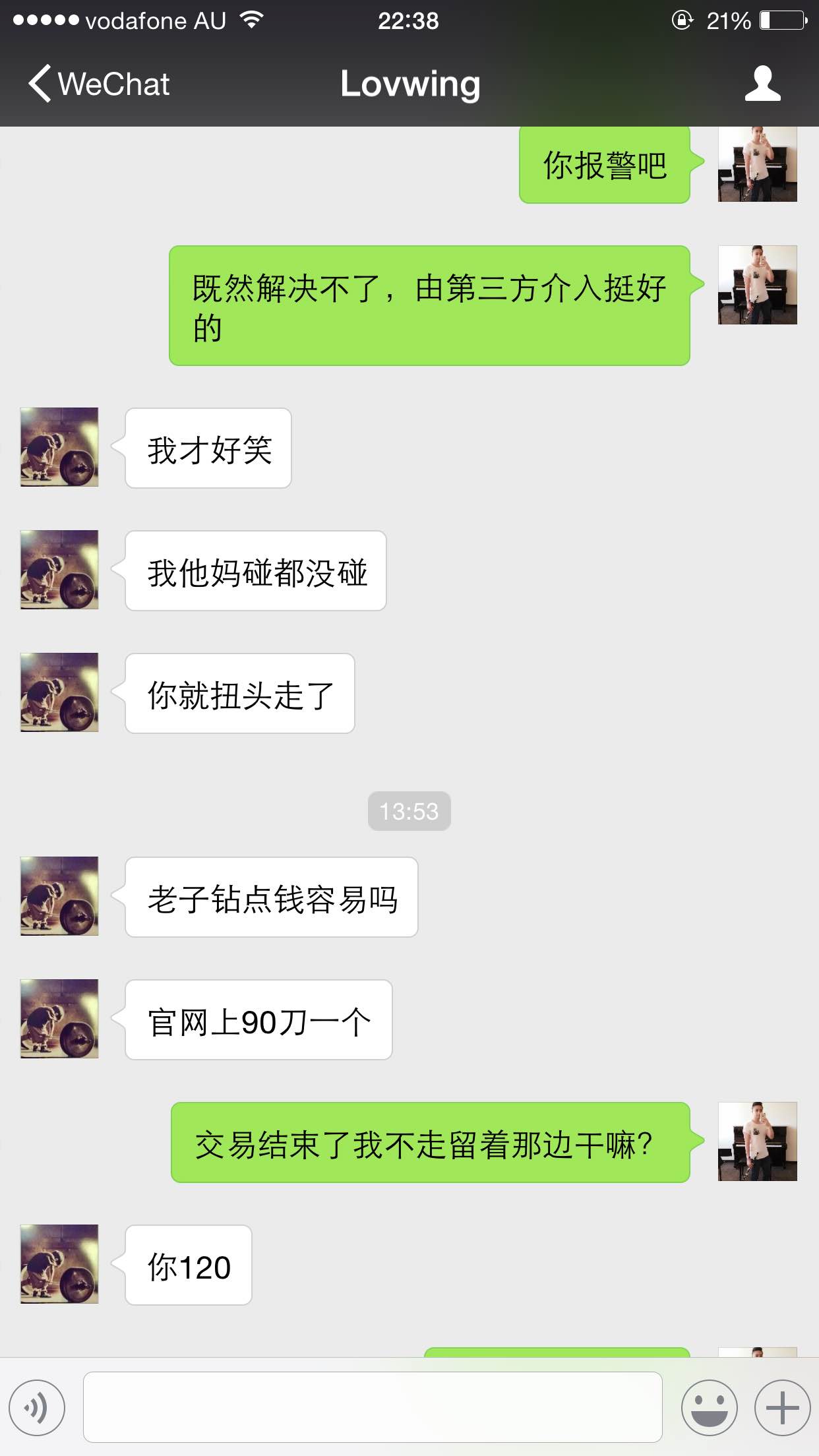Screen dimensions: 819x1456
Task: Open sender avatar beside 我才好笑
Action: tap(59, 447)
